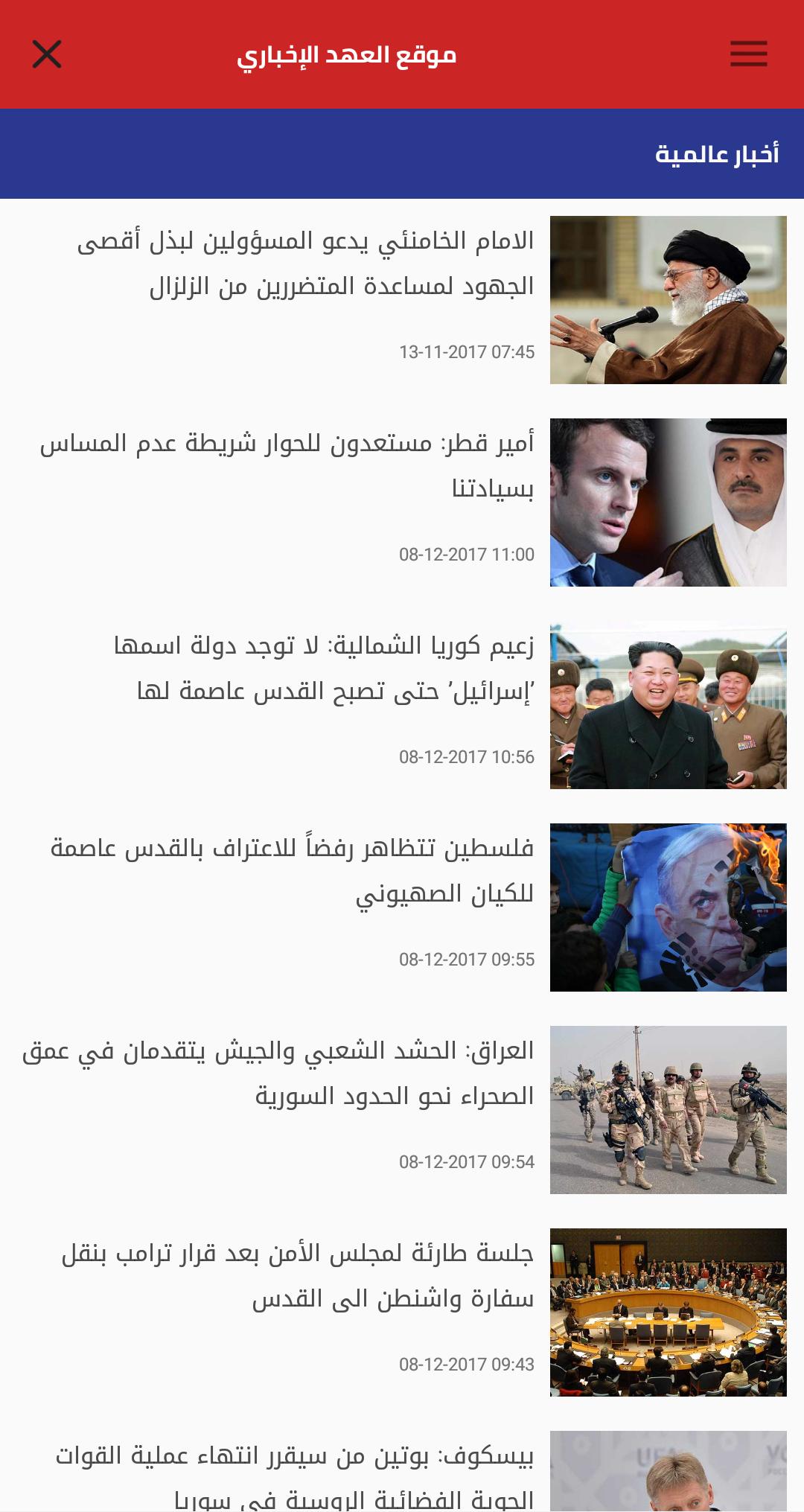Tap the UN Security Council chamber thumbnail
Image resolution: width=804 pixels, height=1512 pixels.
(666, 1307)
